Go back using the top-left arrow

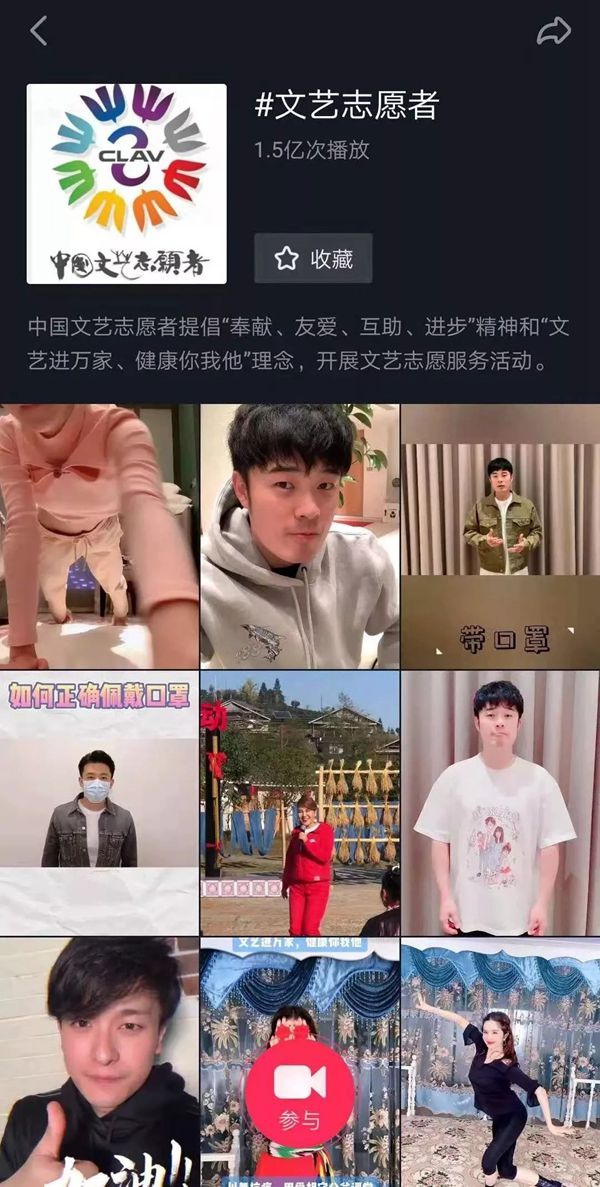pos(38,31)
